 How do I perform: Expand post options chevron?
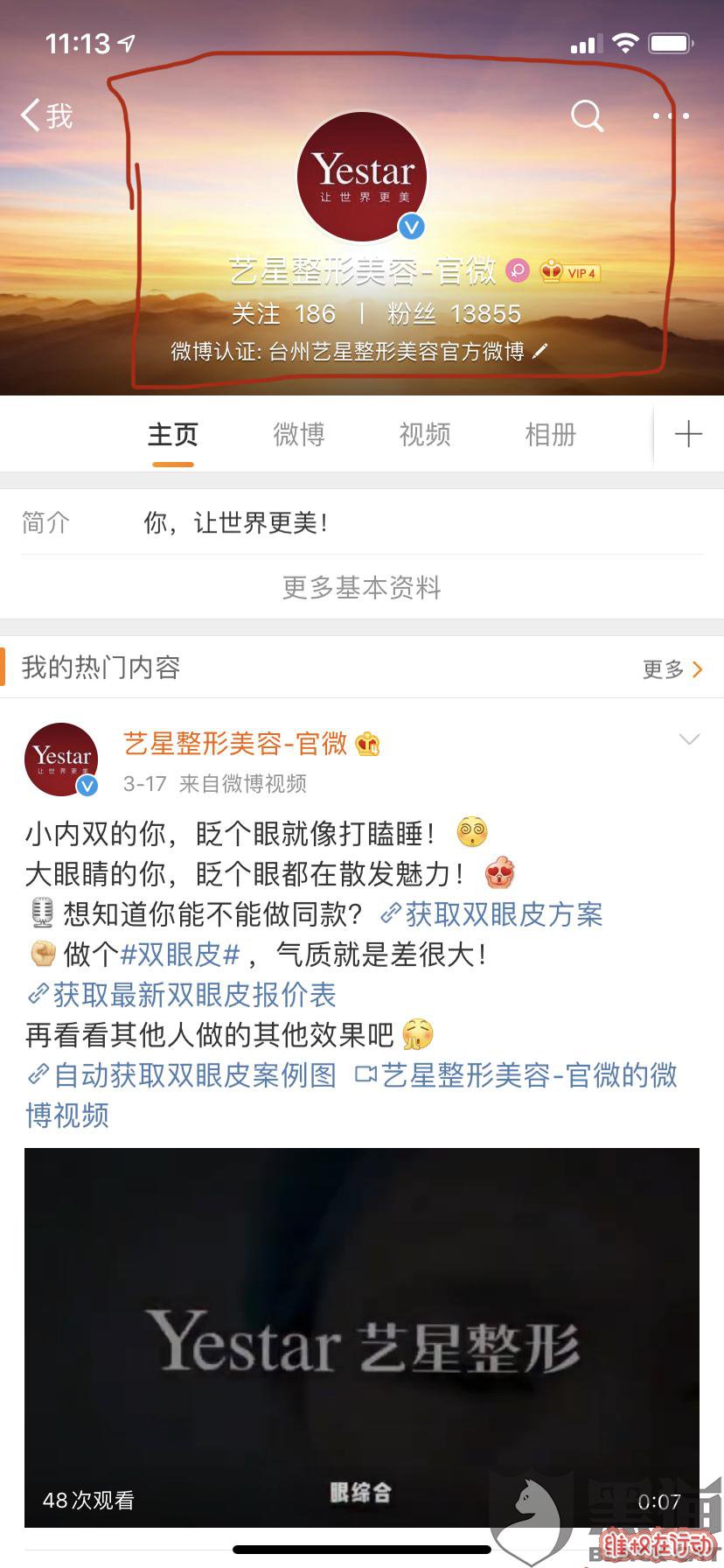(x=689, y=740)
